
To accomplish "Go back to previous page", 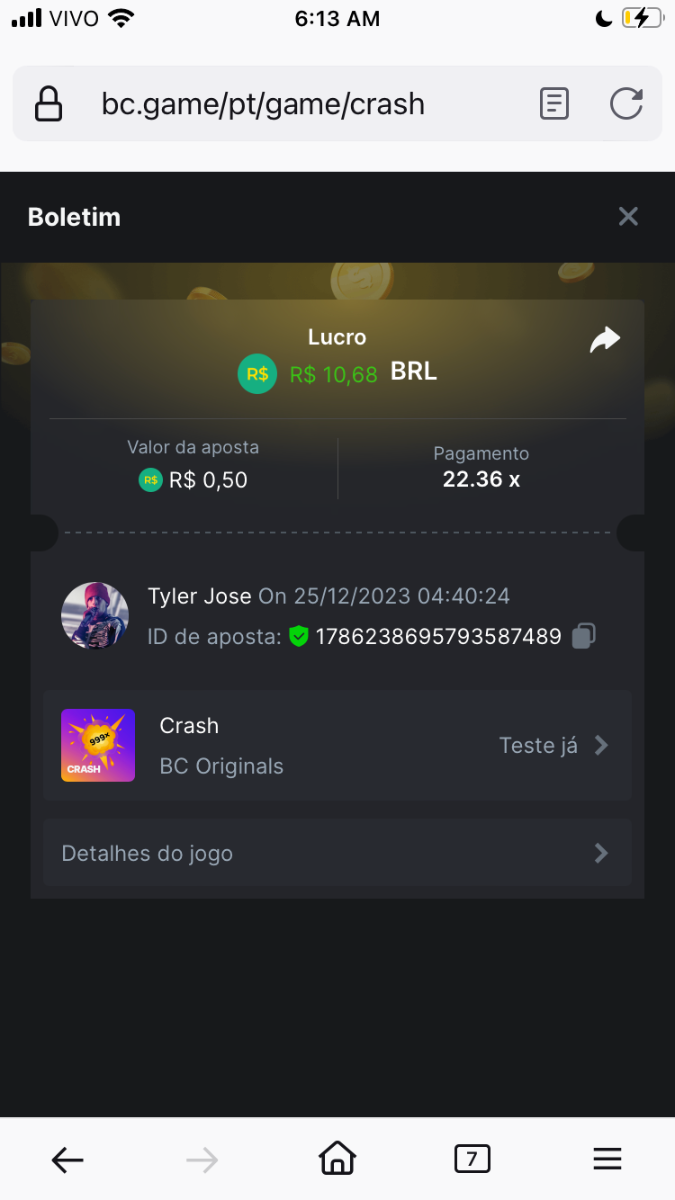I will tap(68, 1159).
